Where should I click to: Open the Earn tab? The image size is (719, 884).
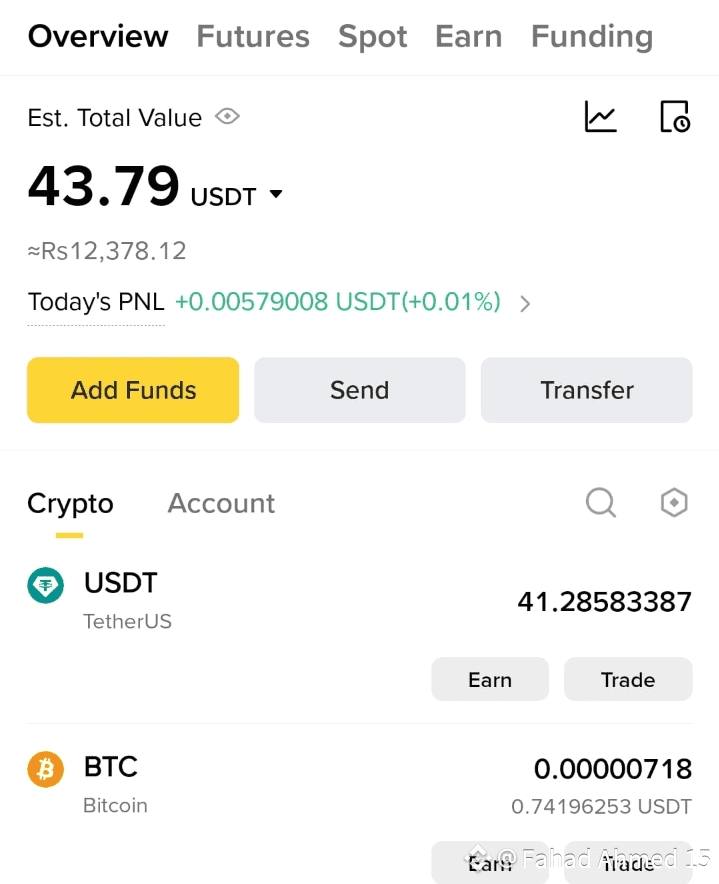tap(468, 37)
